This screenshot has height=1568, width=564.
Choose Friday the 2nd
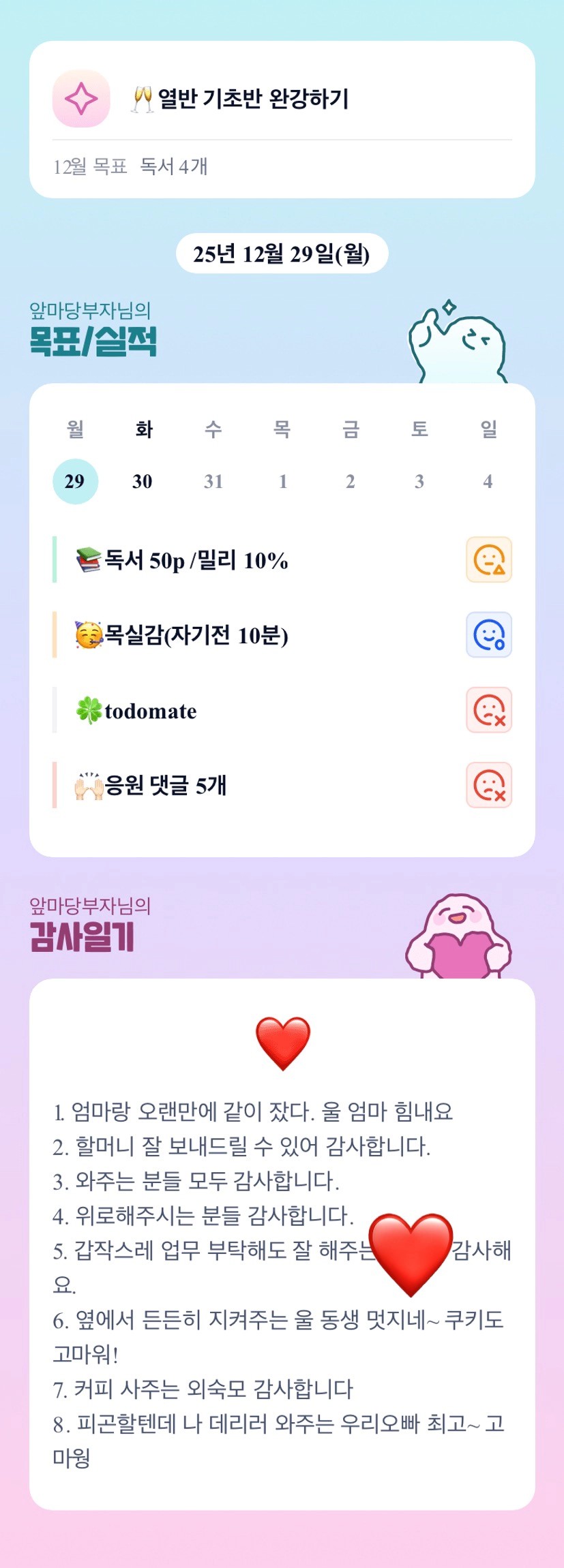(x=351, y=481)
